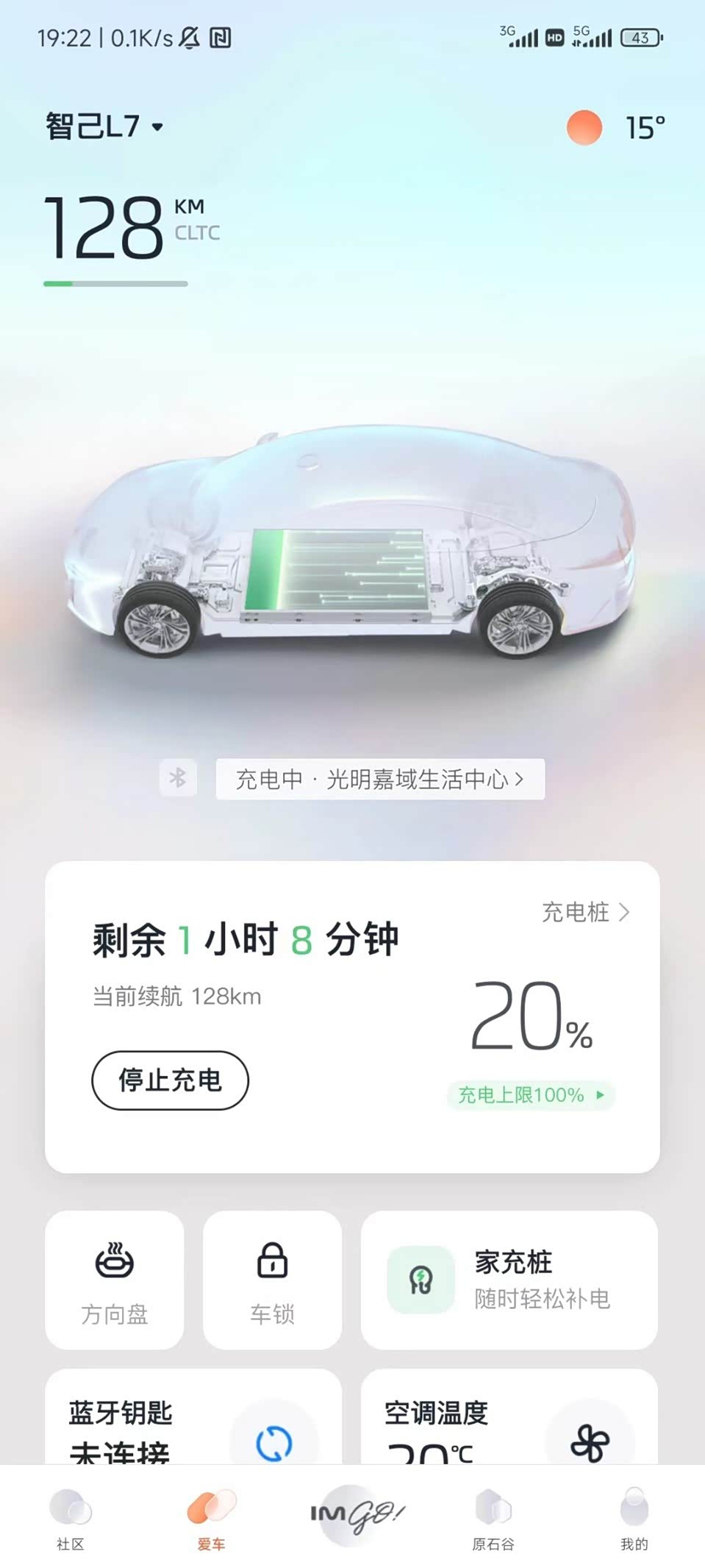
Task: Go to the 原石谷 tab
Action: click(493, 1519)
